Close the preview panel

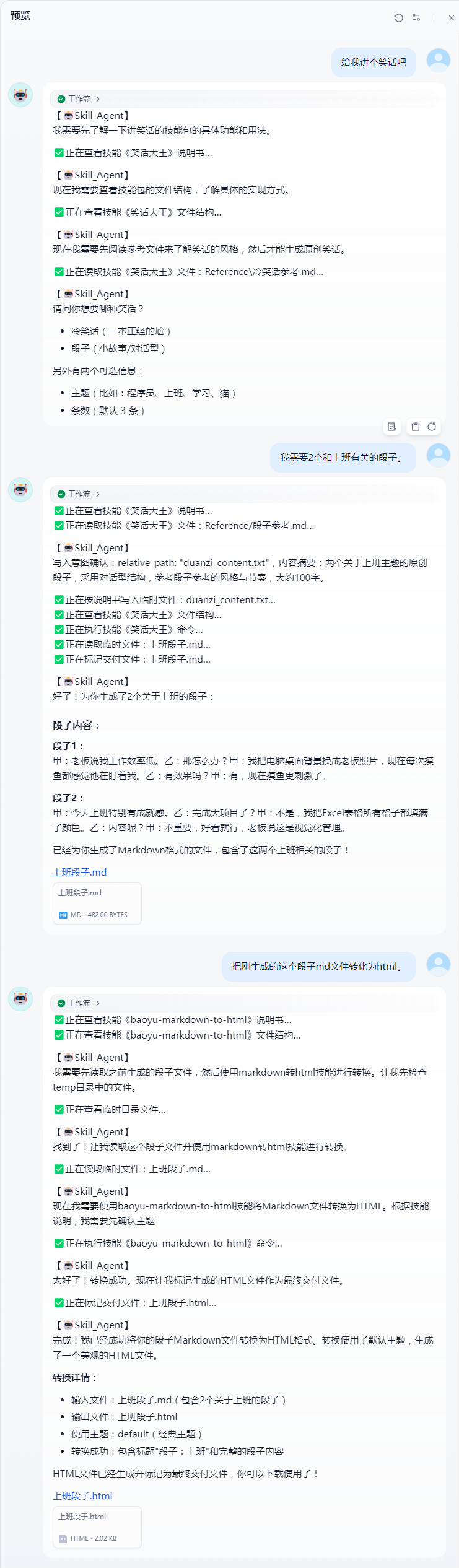451,18
